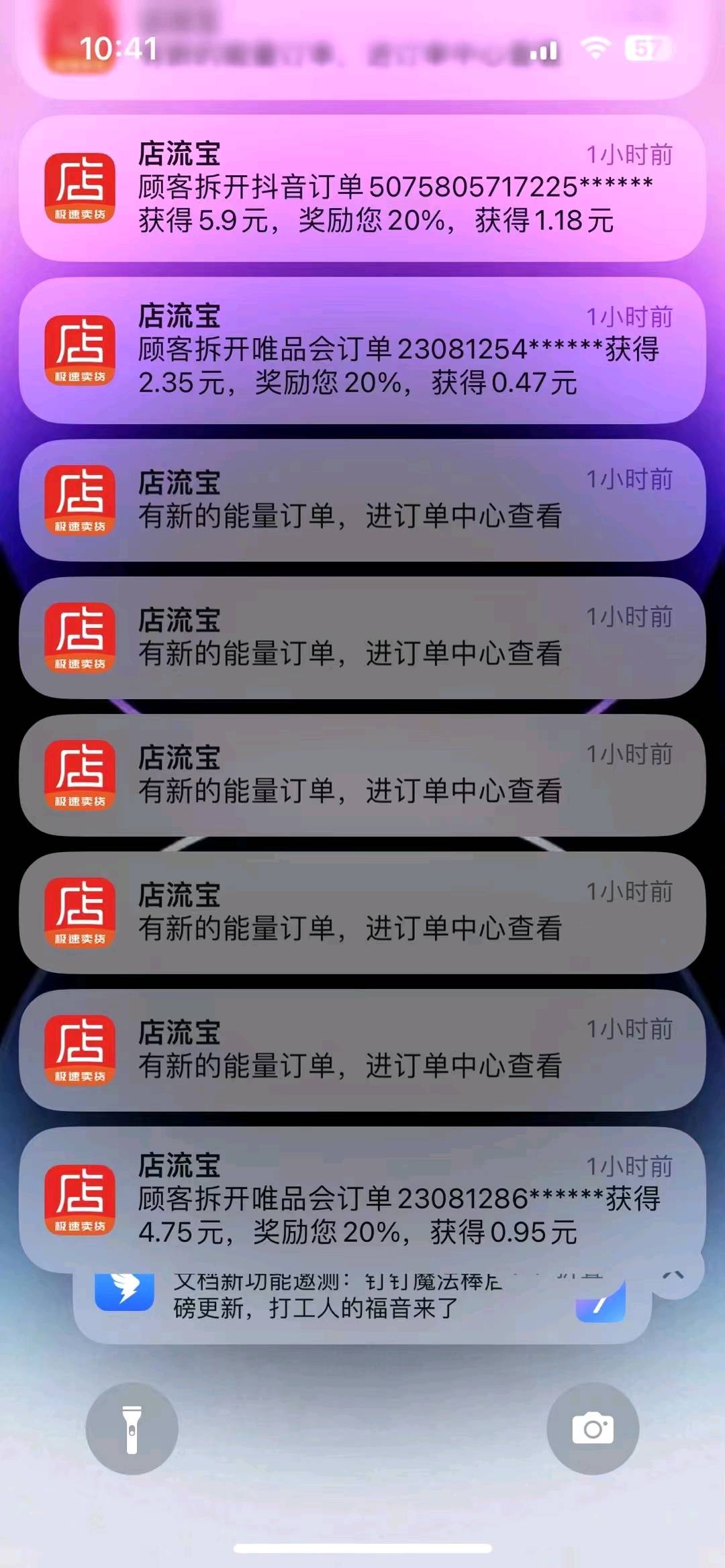
Task: Turn on the flashlight
Action: pyautogui.click(x=132, y=1428)
